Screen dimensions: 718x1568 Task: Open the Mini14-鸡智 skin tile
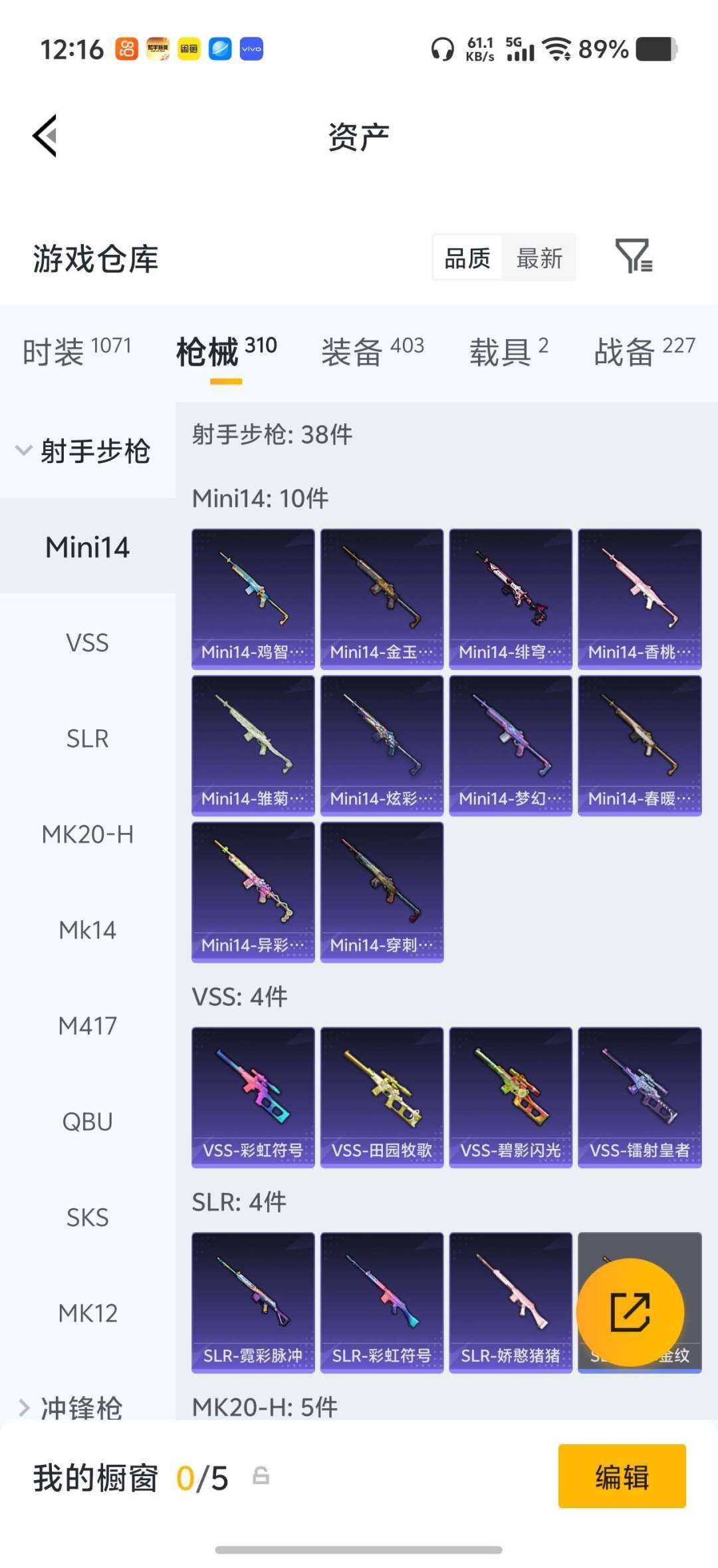(253, 599)
